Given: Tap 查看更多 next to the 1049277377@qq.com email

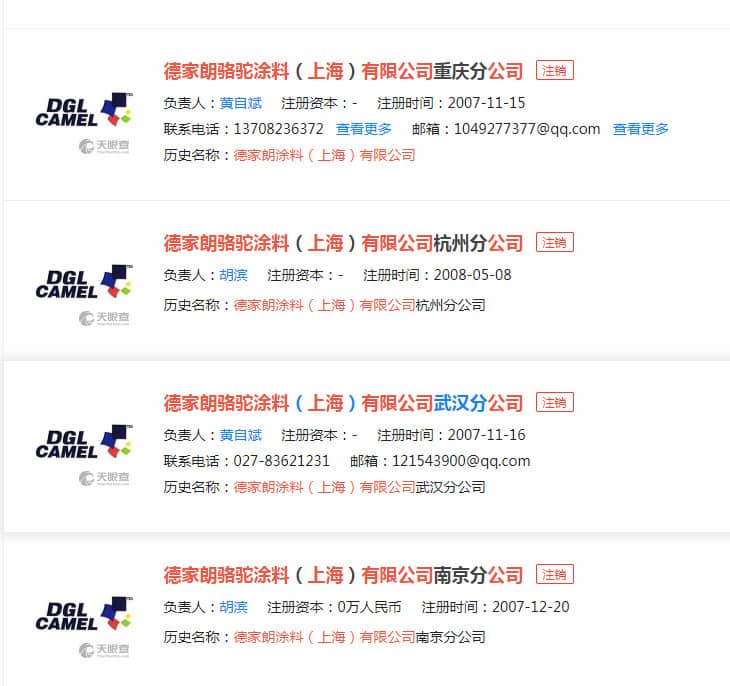Looking at the screenshot, I should (x=641, y=129).
